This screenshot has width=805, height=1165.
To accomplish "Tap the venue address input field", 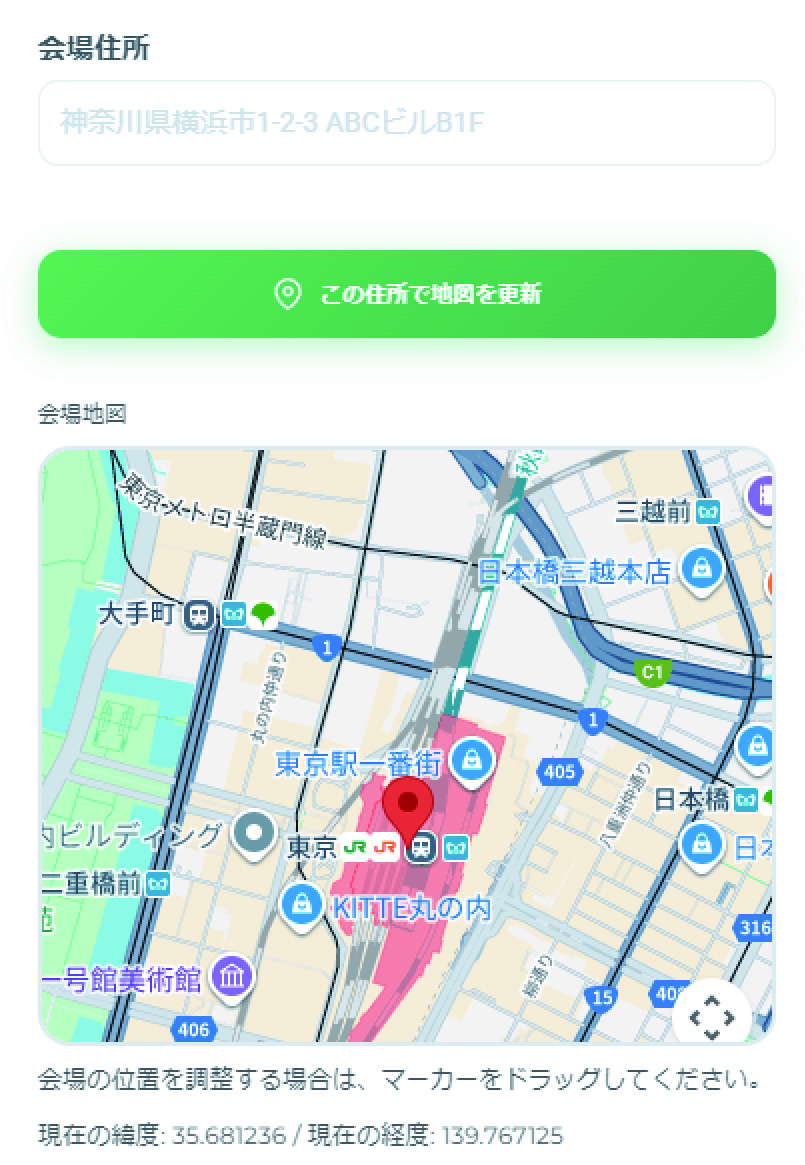I will [x=406, y=123].
